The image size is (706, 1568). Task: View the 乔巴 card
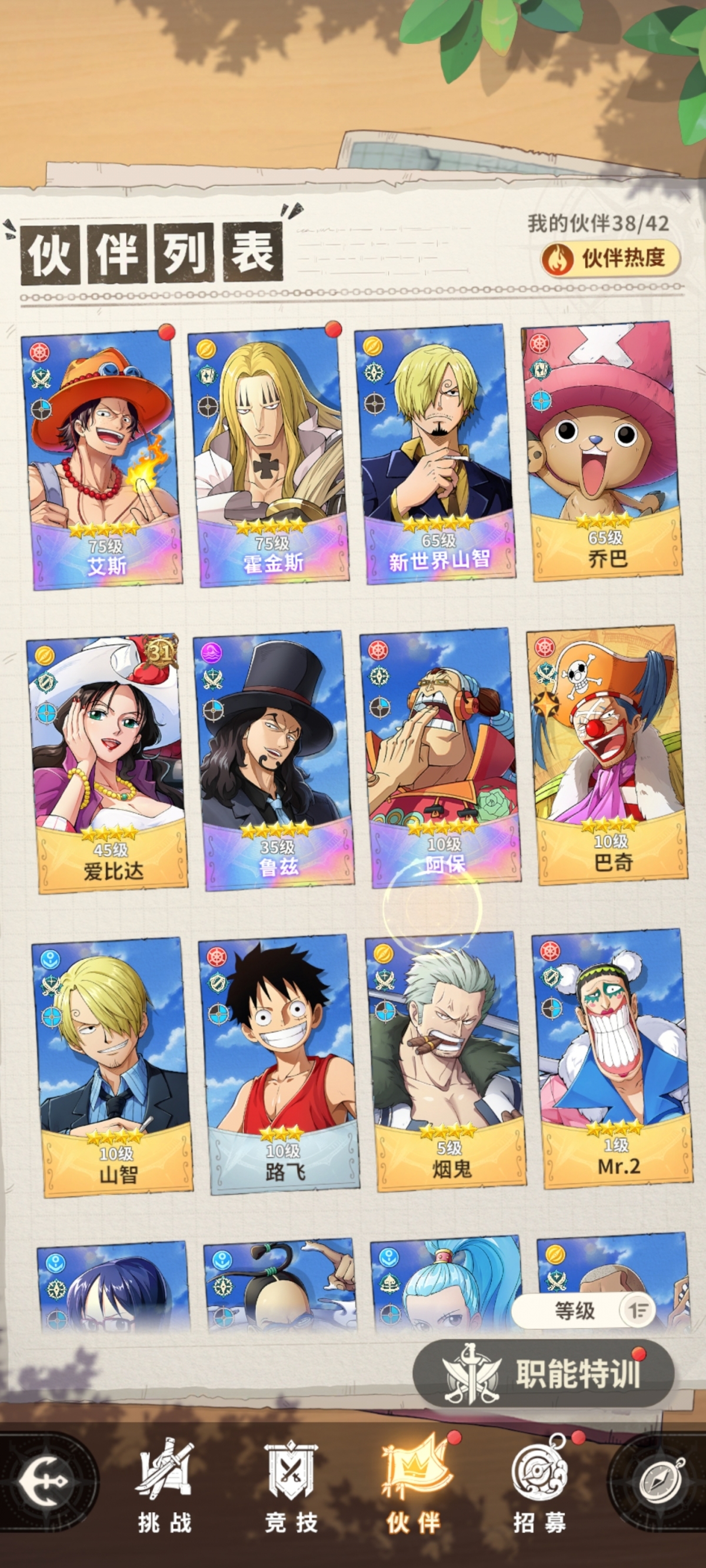(x=603, y=453)
